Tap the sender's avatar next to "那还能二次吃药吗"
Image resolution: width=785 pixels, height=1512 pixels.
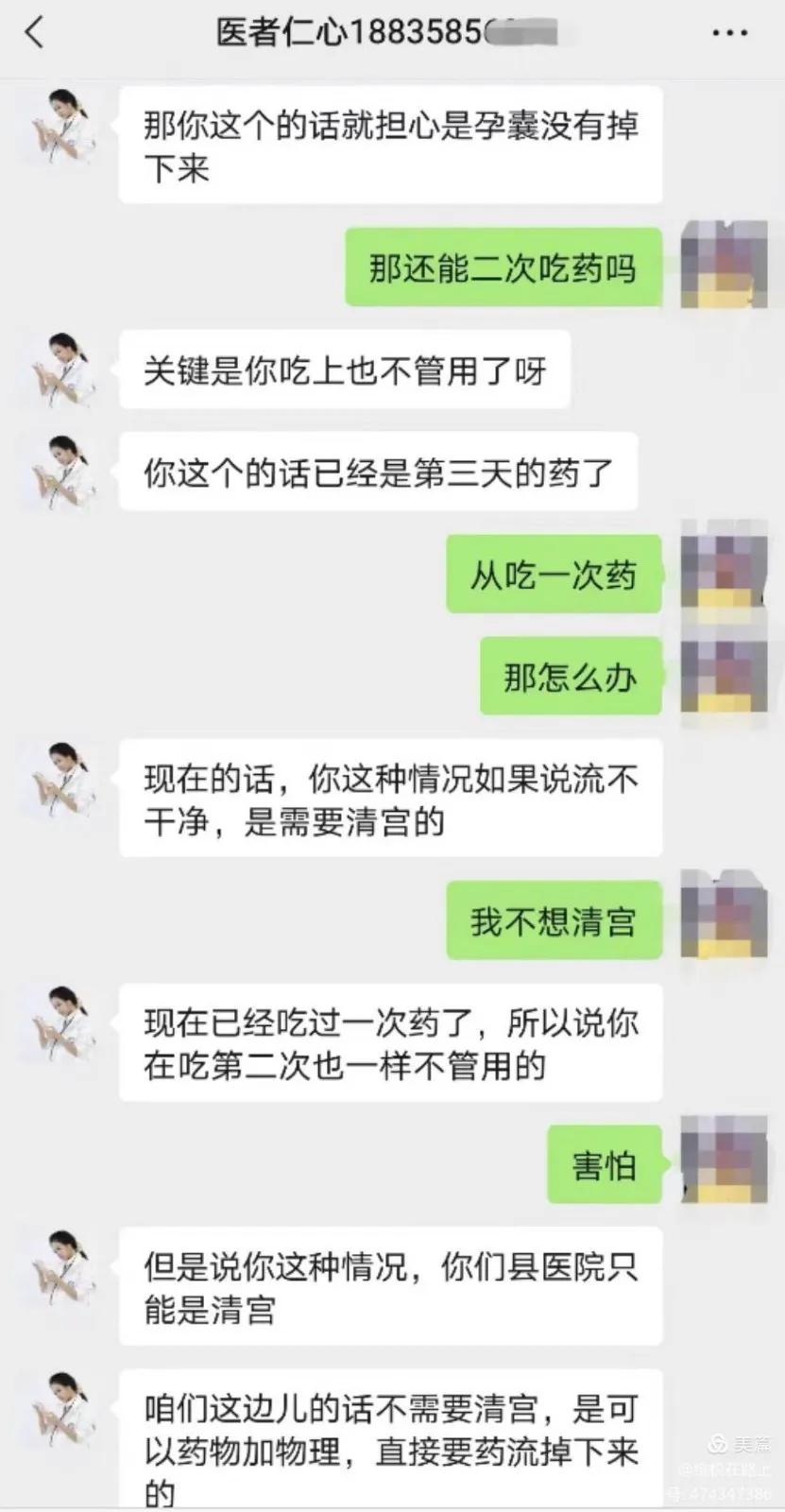point(724,264)
